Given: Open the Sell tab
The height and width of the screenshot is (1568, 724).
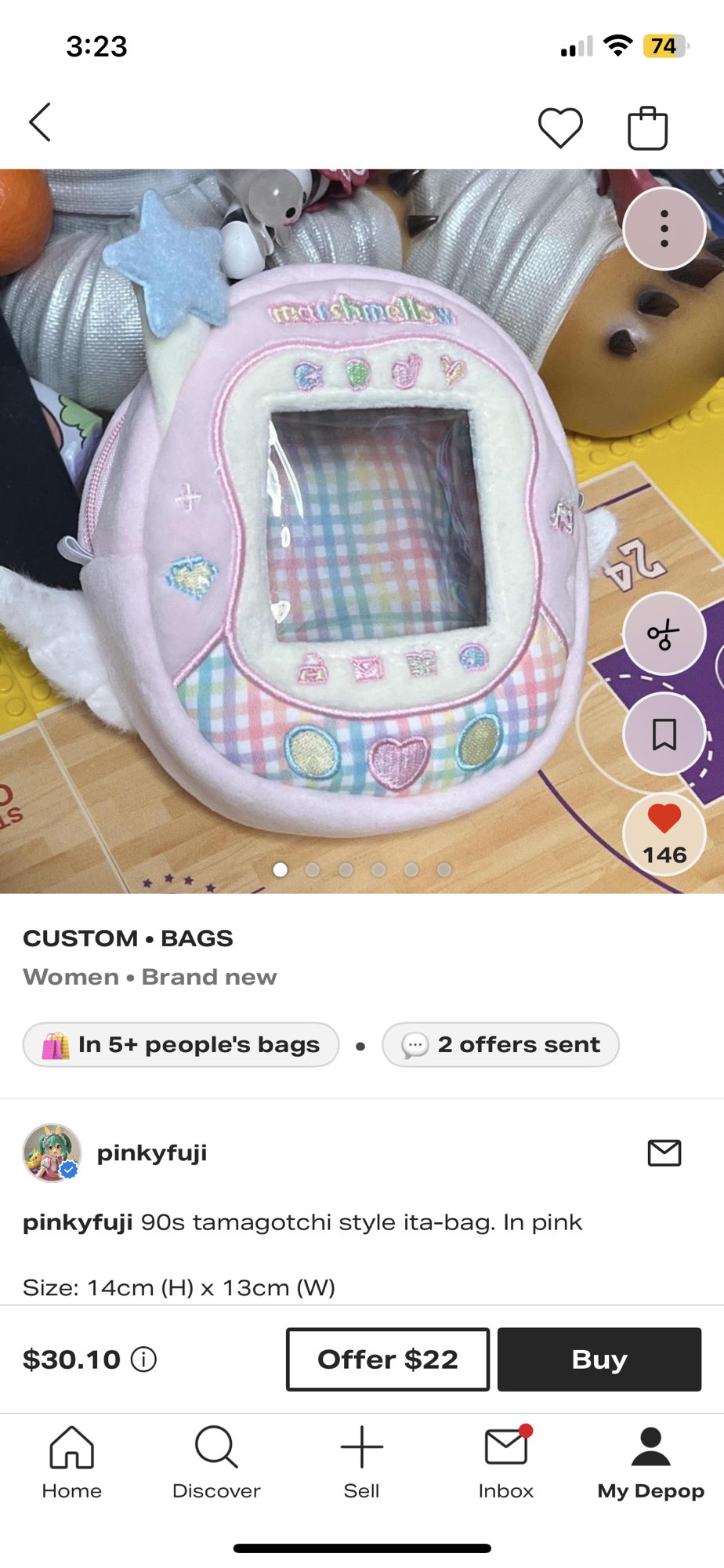Looking at the screenshot, I should 361,1462.
